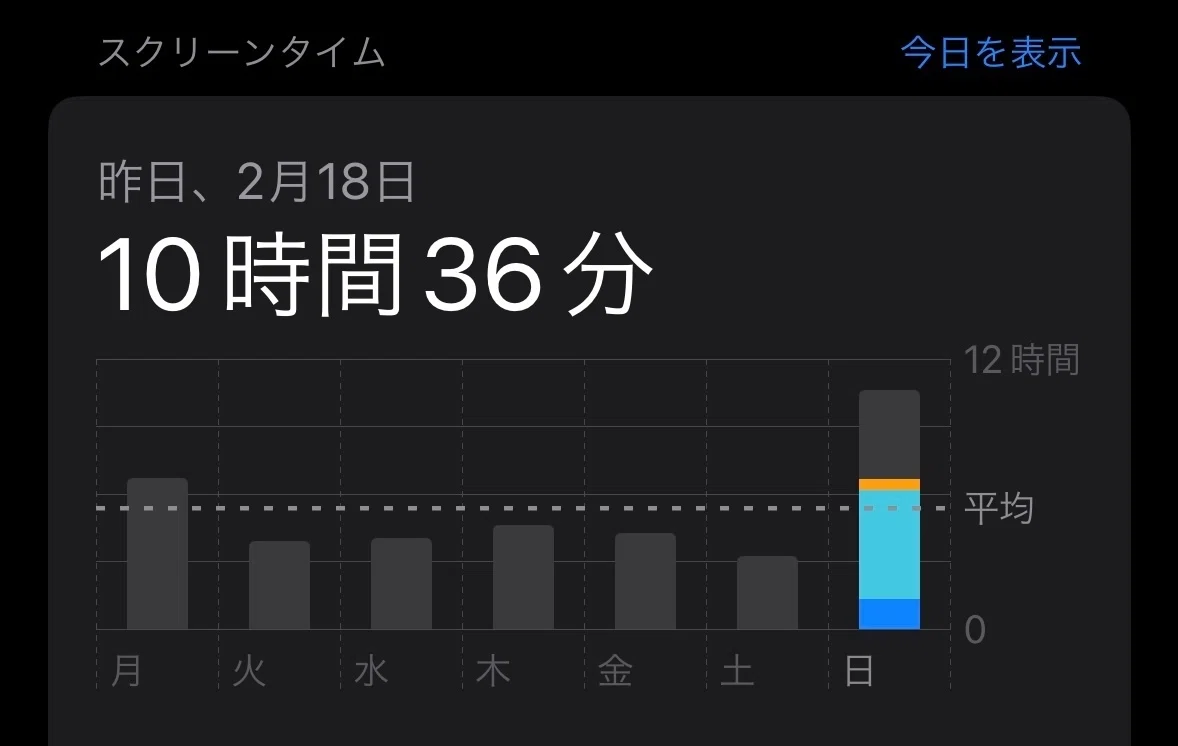Select Monday's bar in the usage chart

coord(157,554)
